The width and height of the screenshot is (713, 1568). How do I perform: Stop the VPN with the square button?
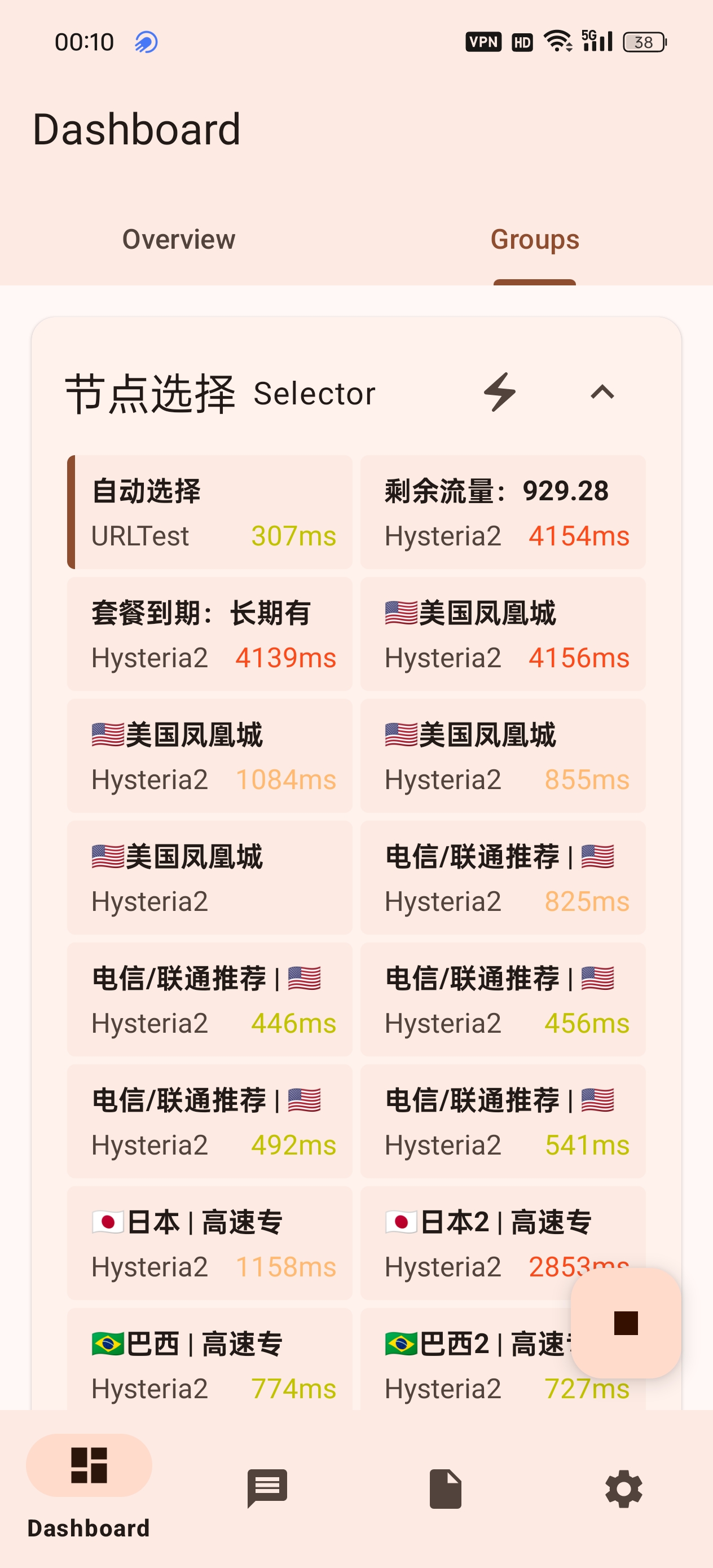626,1323
